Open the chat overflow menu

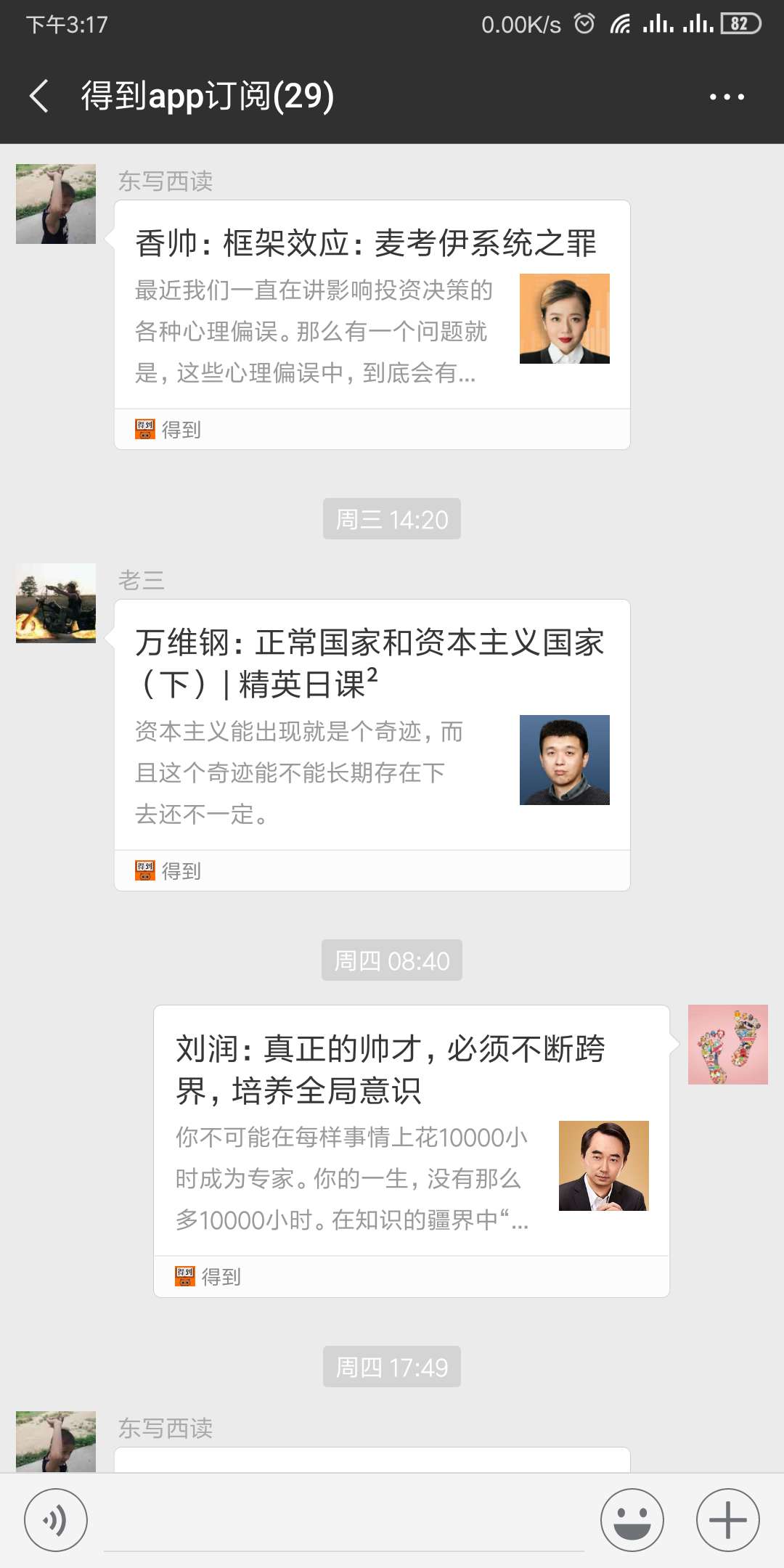pyautogui.click(x=727, y=97)
